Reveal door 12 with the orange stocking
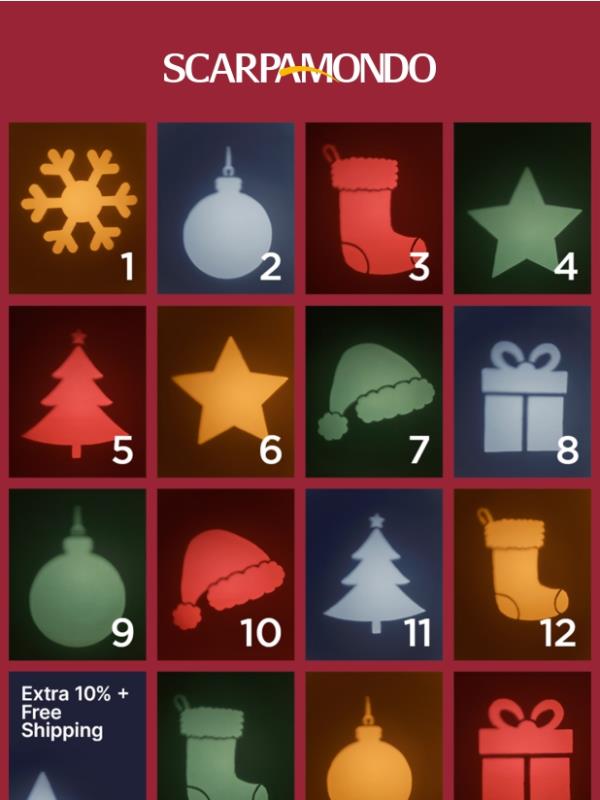Viewport: 600px width, 800px height. [x=523, y=574]
